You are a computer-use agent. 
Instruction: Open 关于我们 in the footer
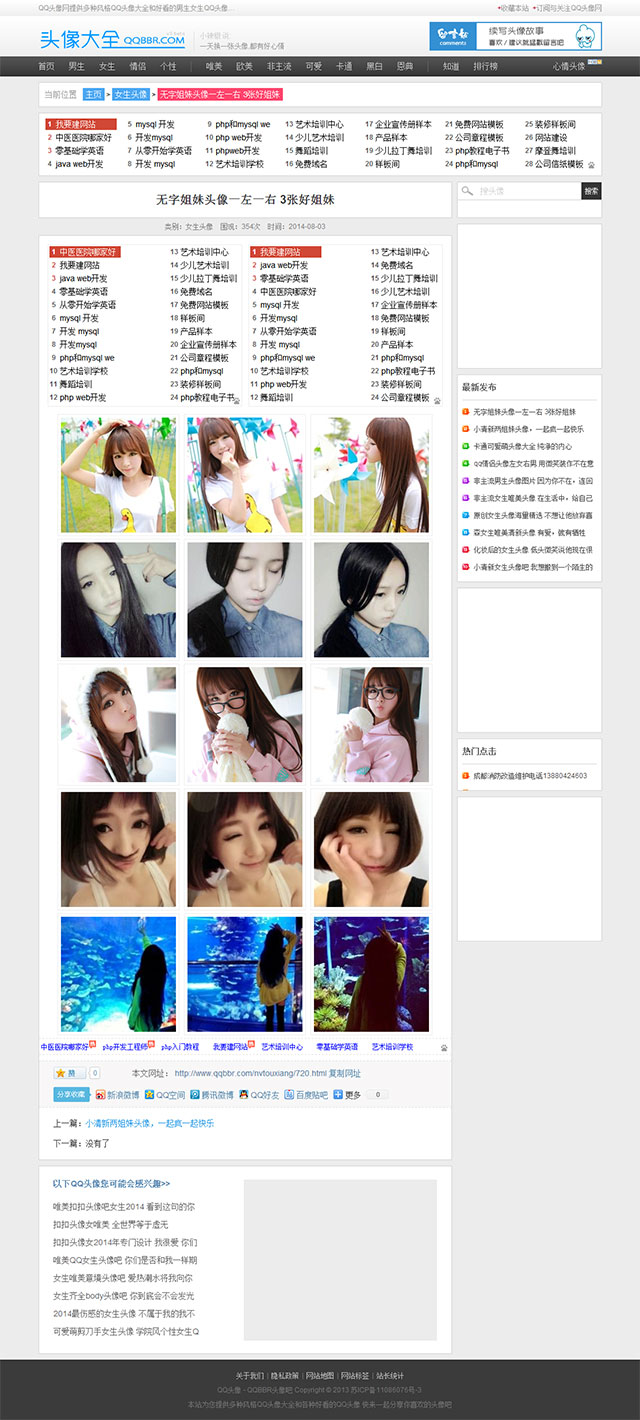[x=250, y=1375]
